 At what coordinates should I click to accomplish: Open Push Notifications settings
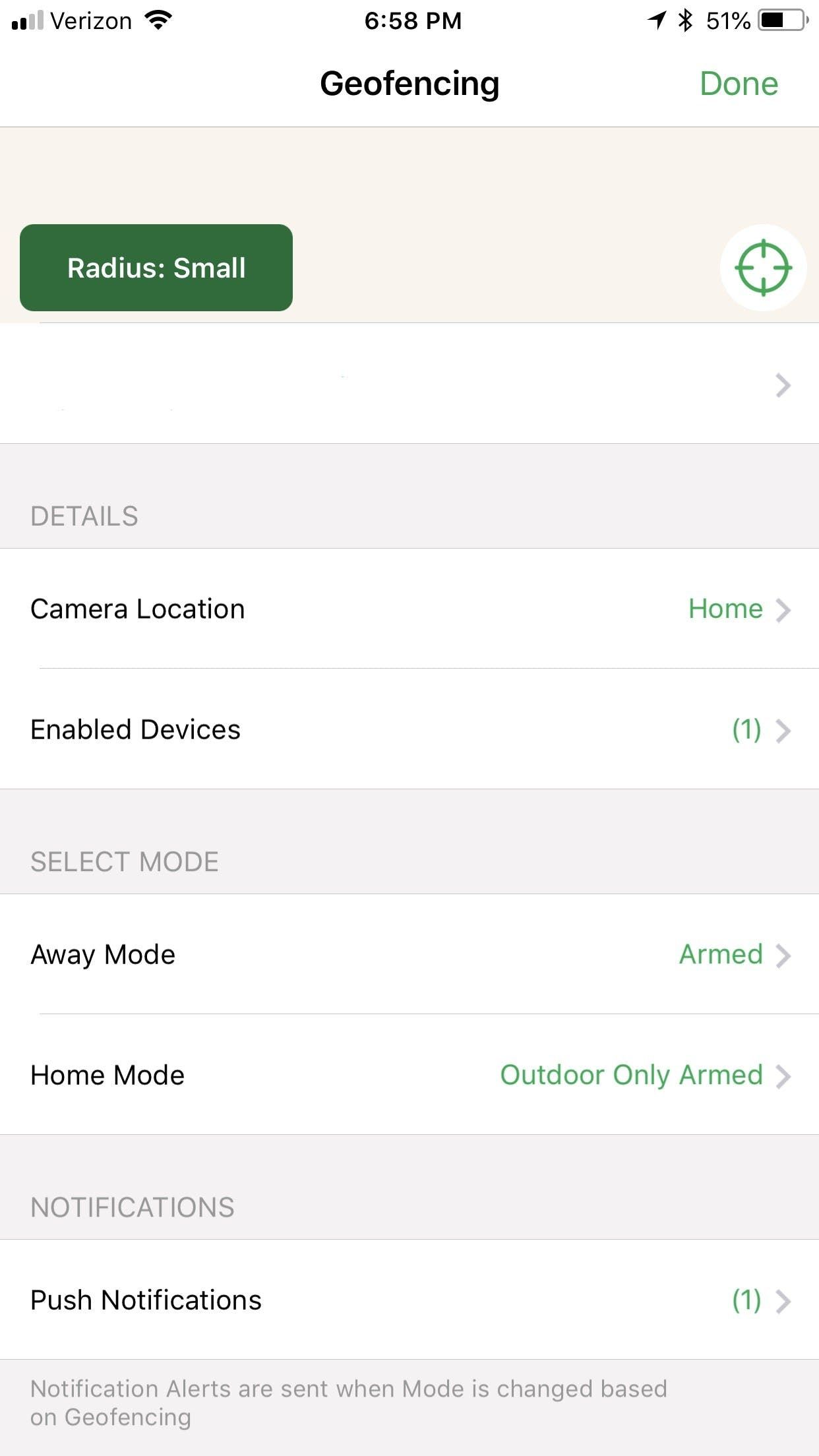[x=409, y=1300]
